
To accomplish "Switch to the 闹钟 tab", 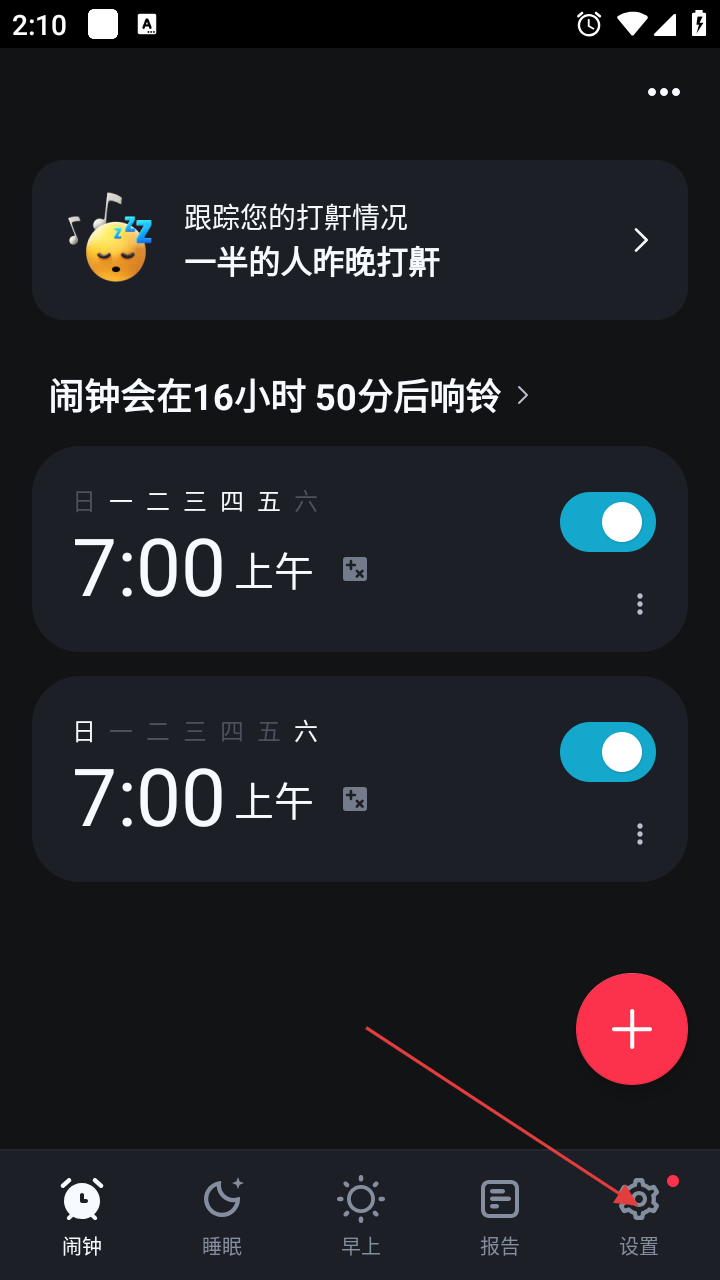I will [x=82, y=1215].
